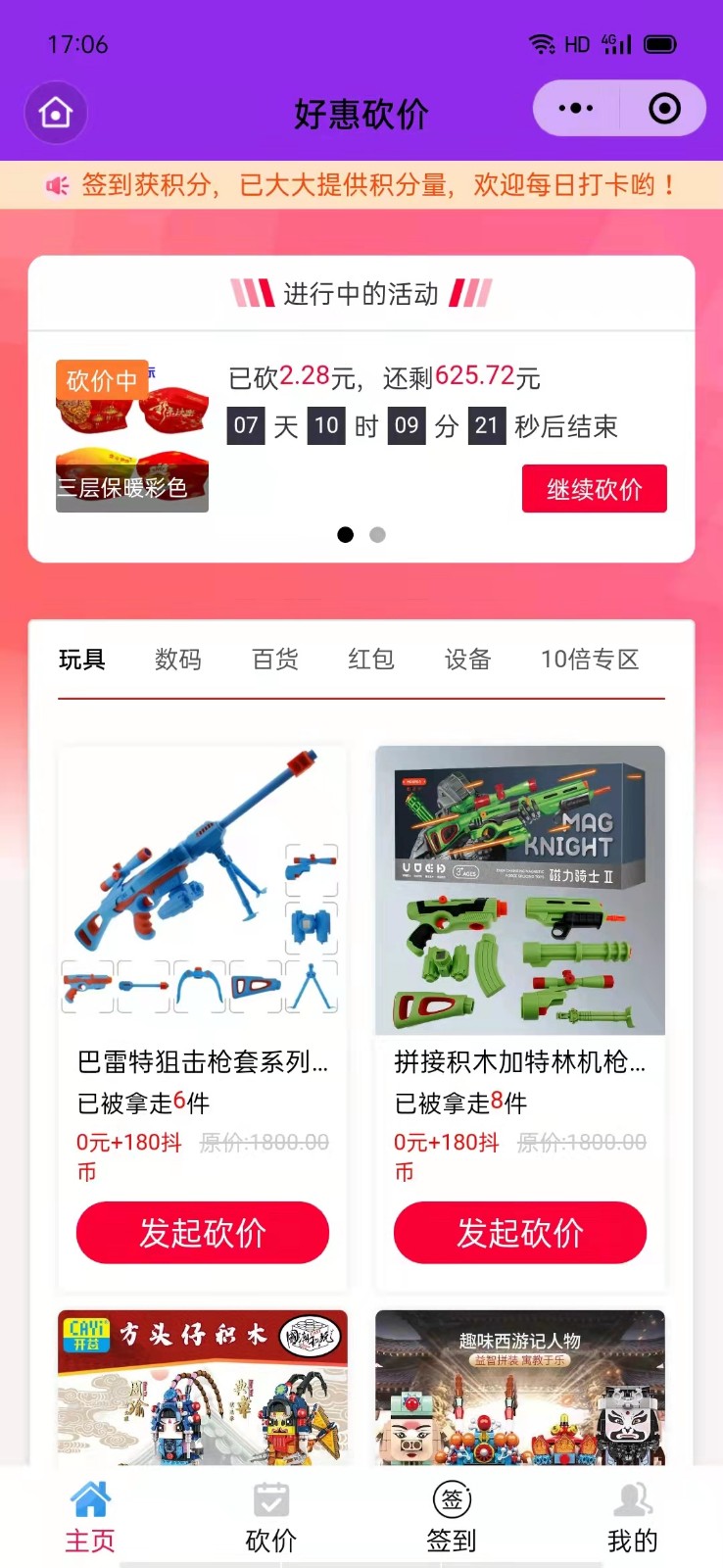This screenshot has width=723, height=1568.
Task: Select the 玩具 category tab
Action: point(81,660)
